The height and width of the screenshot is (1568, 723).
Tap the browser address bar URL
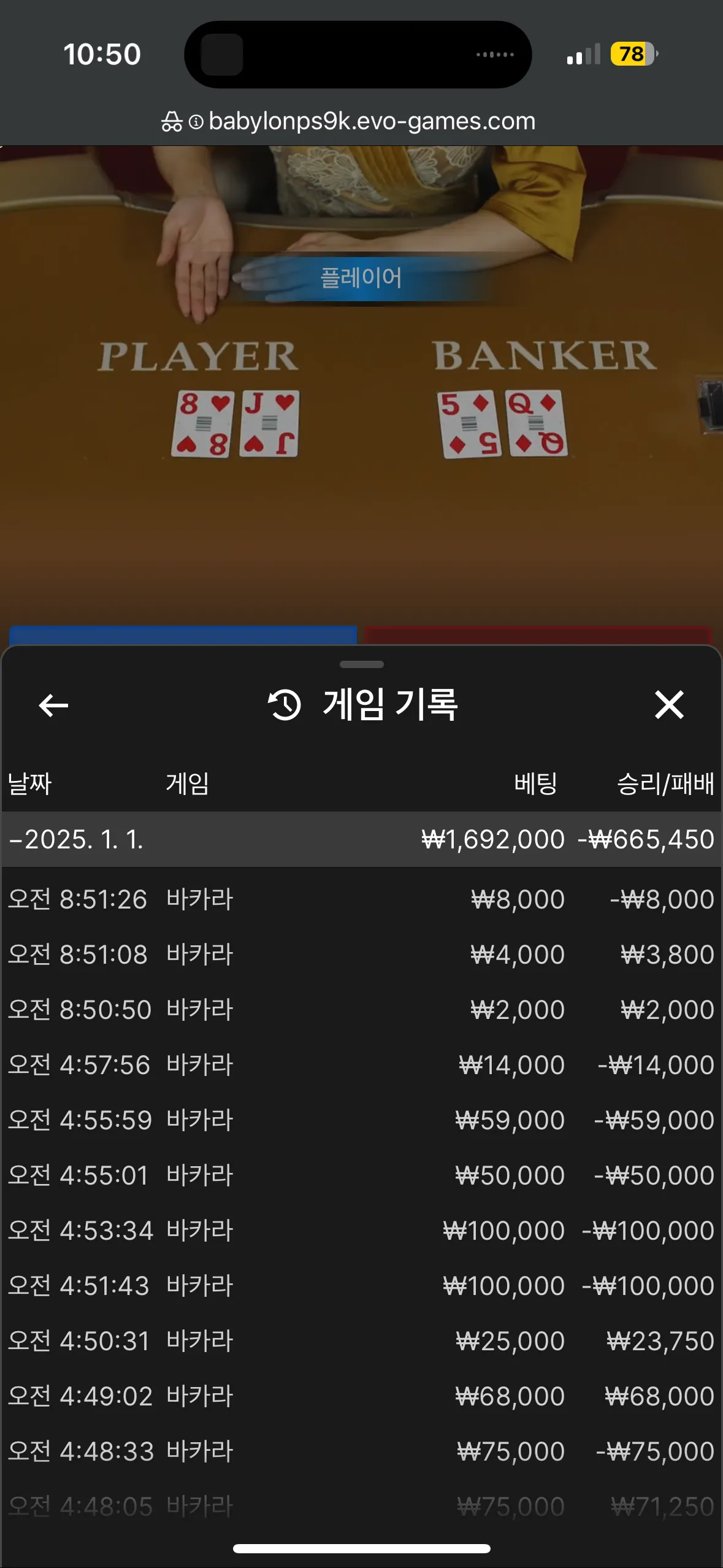pos(371,121)
